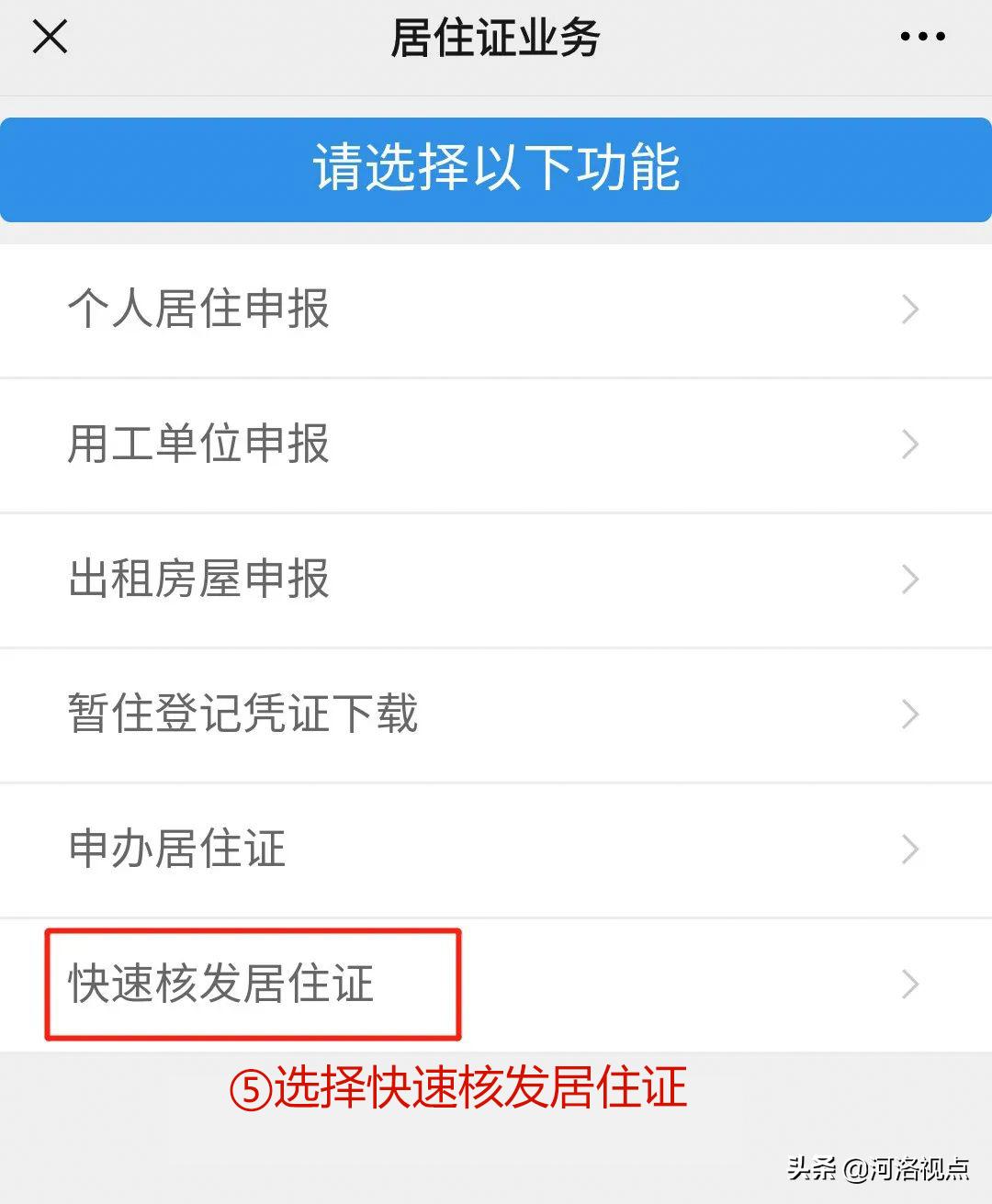Tap the 居住证业务 title bar
The height and width of the screenshot is (1204, 992).
496,37
